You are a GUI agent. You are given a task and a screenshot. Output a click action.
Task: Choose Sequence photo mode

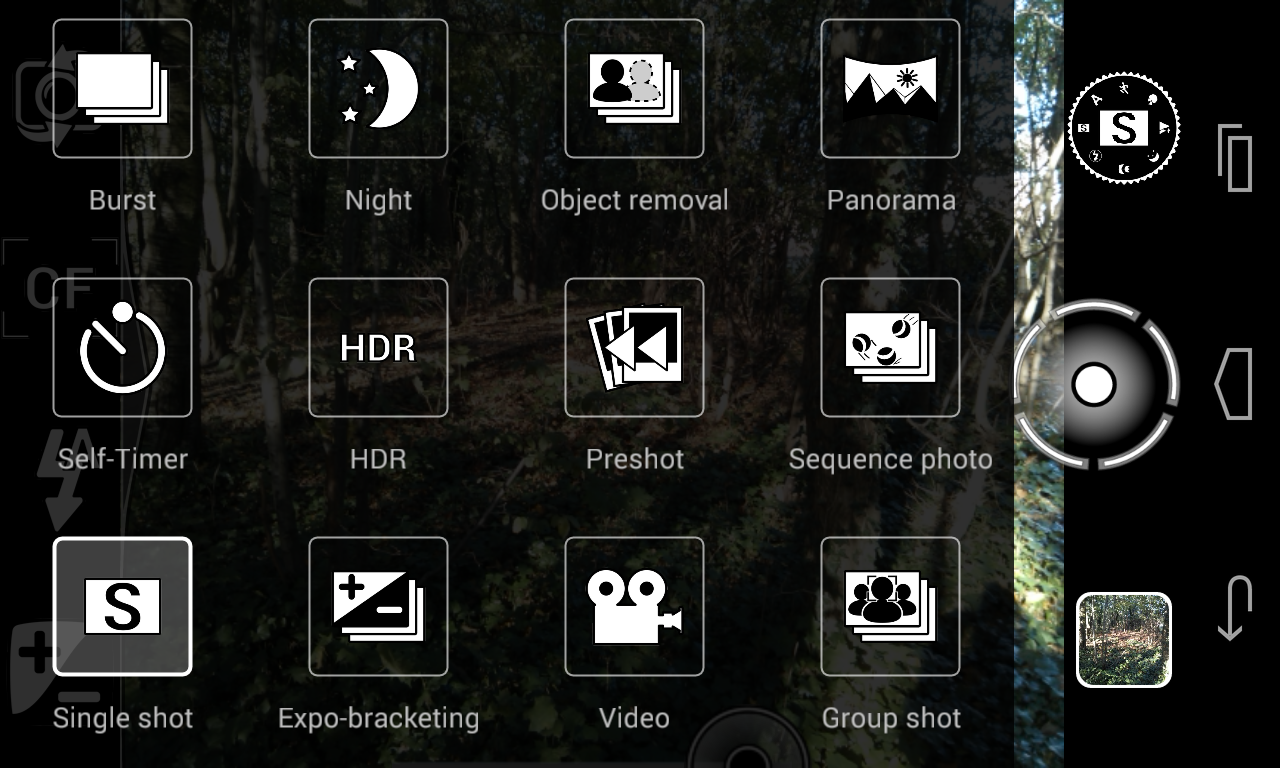click(x=890, y=348)
